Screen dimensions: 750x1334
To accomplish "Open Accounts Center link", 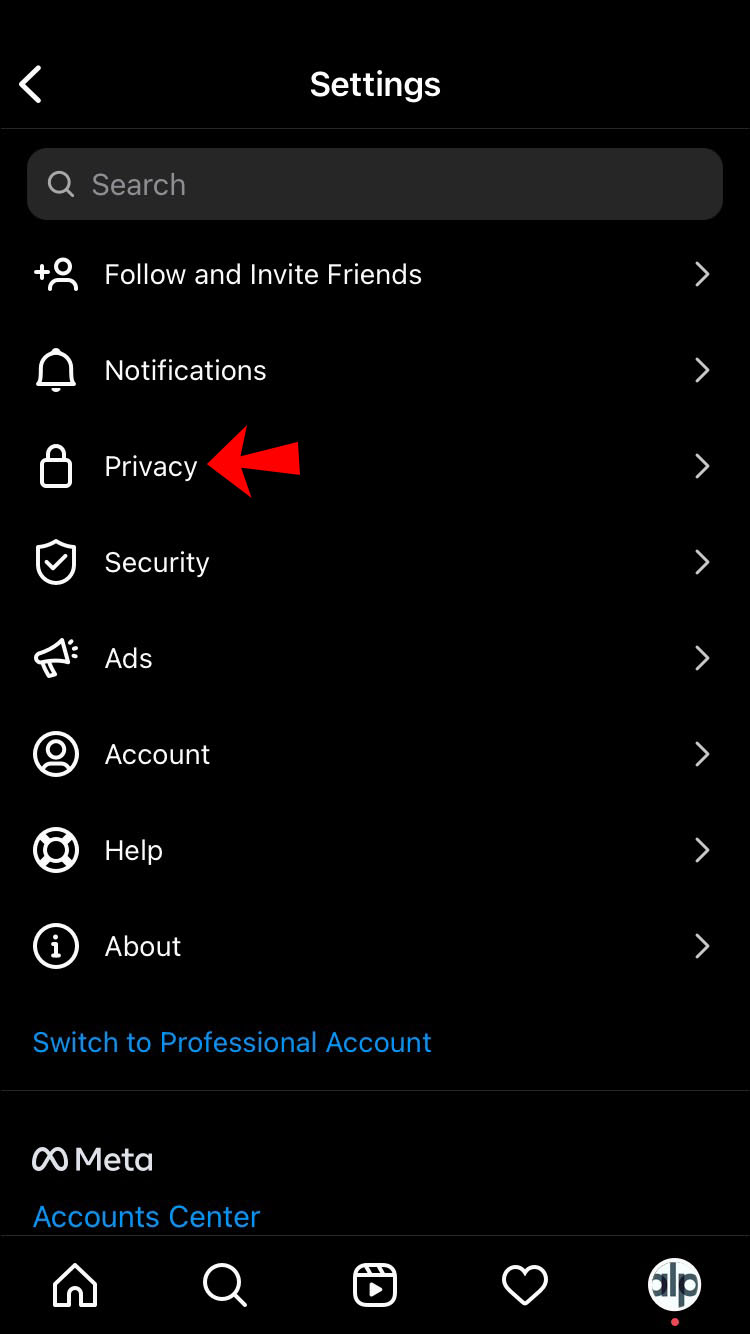I will [147, 1216].
